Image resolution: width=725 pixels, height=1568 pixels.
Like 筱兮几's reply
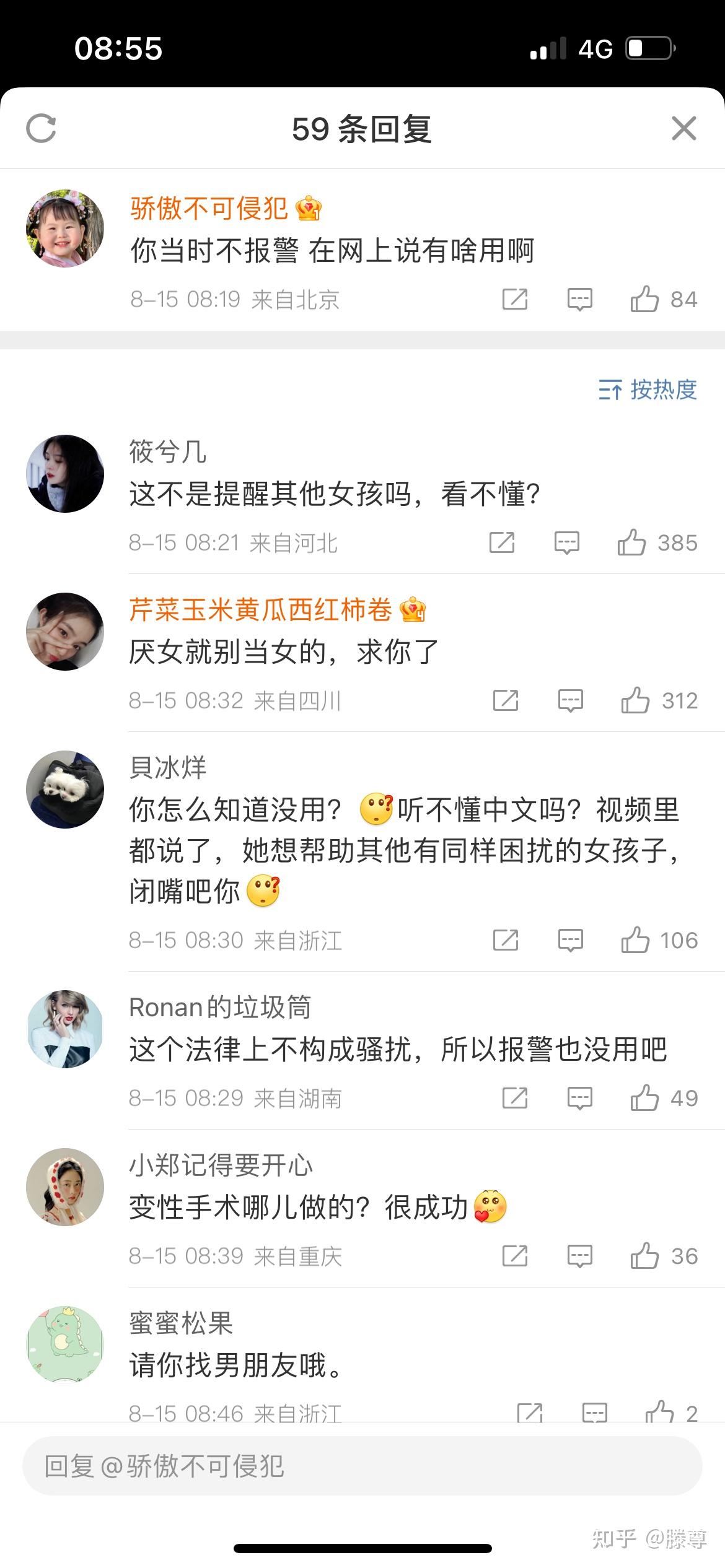657,542
